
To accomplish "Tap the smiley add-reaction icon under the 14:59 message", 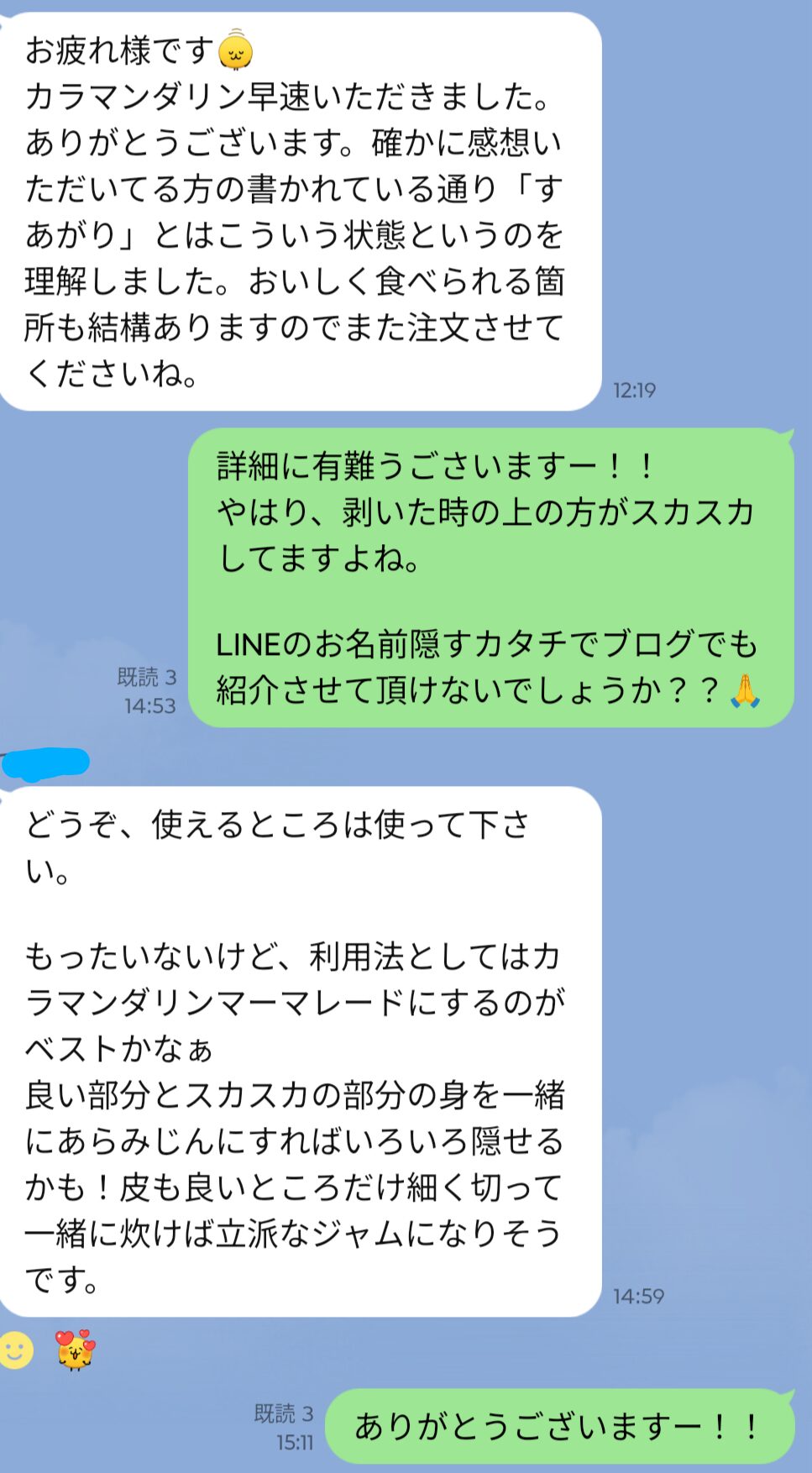I will click(16, 1350).
